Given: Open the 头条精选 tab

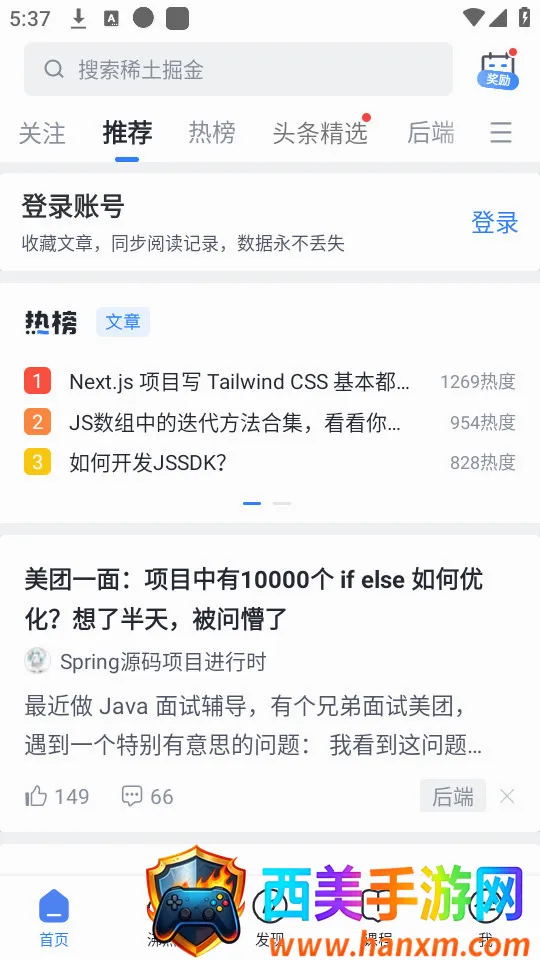Looking at the screenshot, I should tap(320, 133).
